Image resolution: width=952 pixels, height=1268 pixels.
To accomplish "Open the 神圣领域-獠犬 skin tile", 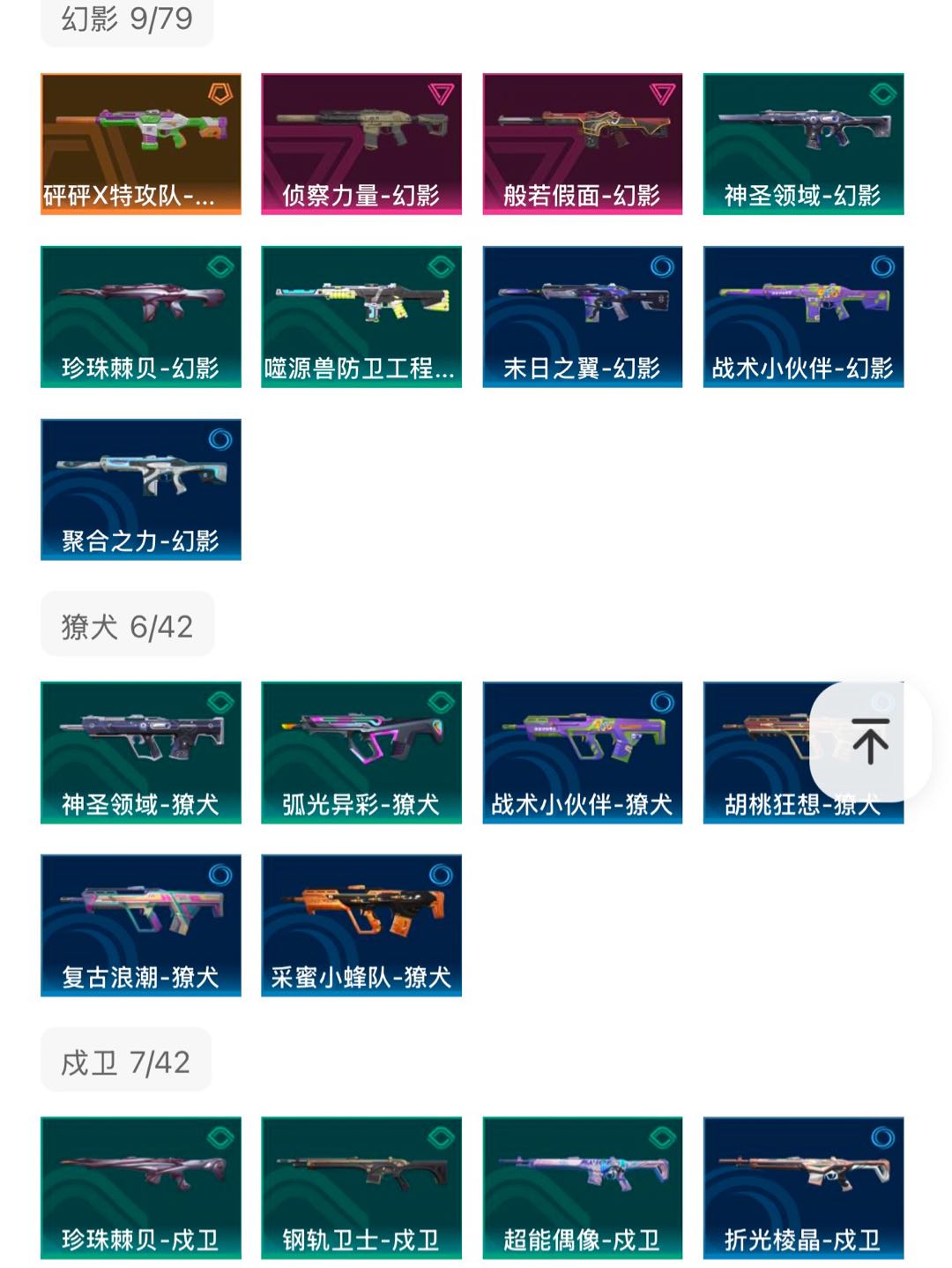I will 141,752.
